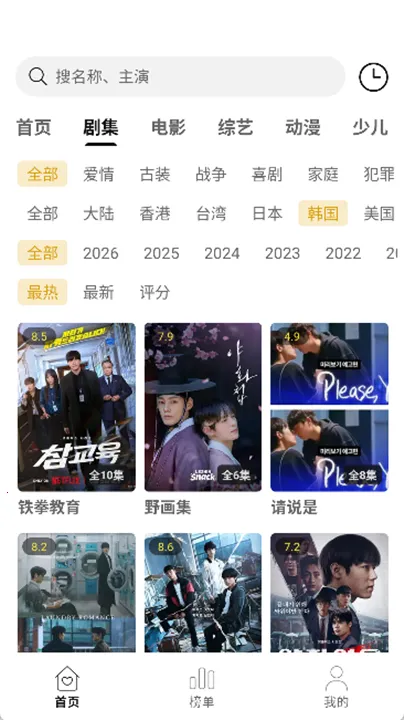Open the 铁拳教育 series card

pyautogui.click(x=77, y=420)
